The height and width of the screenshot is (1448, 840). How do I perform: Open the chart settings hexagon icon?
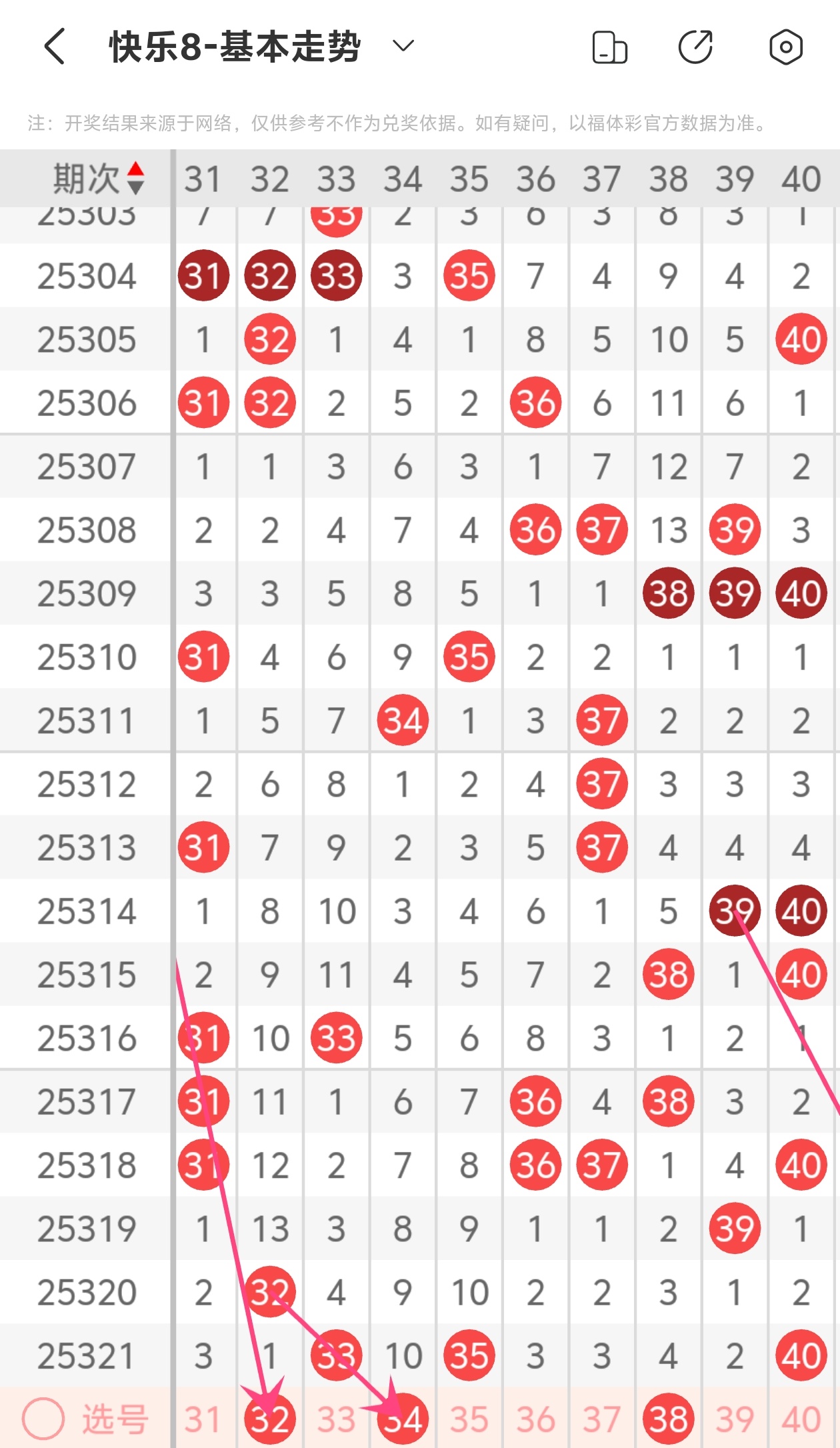coord(785,47)
